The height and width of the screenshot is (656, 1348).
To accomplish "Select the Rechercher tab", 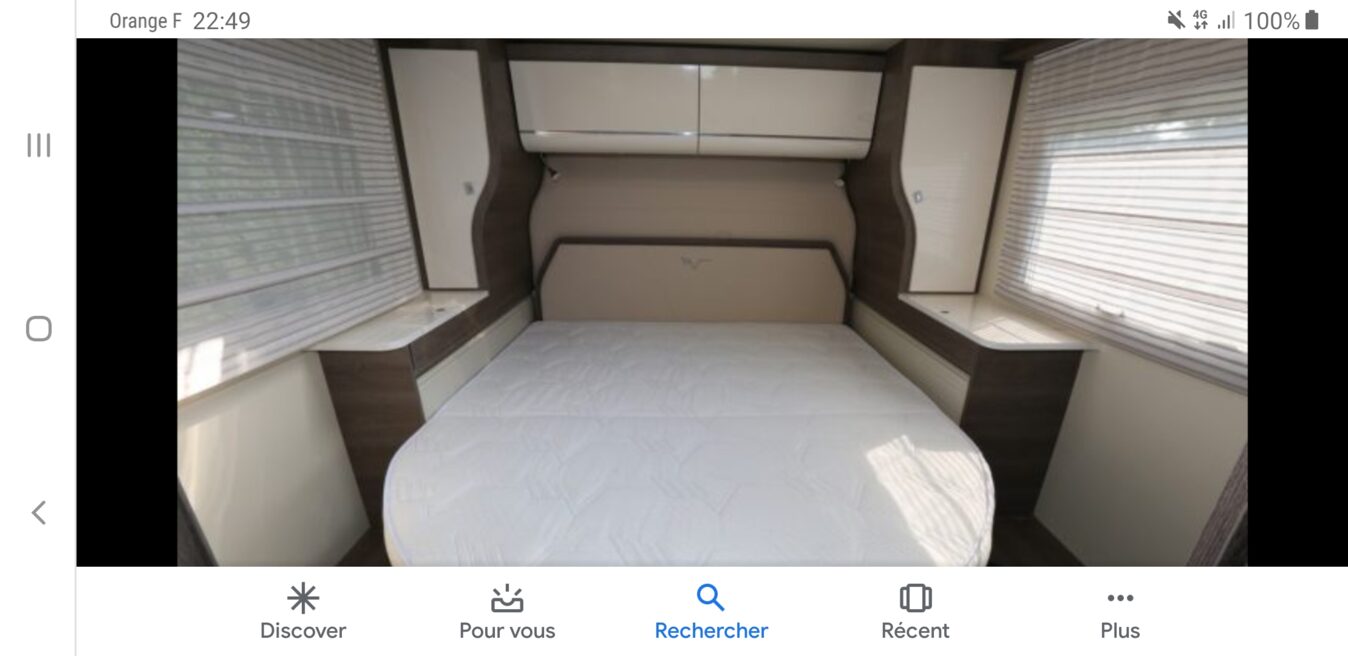I will tap(711, 612).
